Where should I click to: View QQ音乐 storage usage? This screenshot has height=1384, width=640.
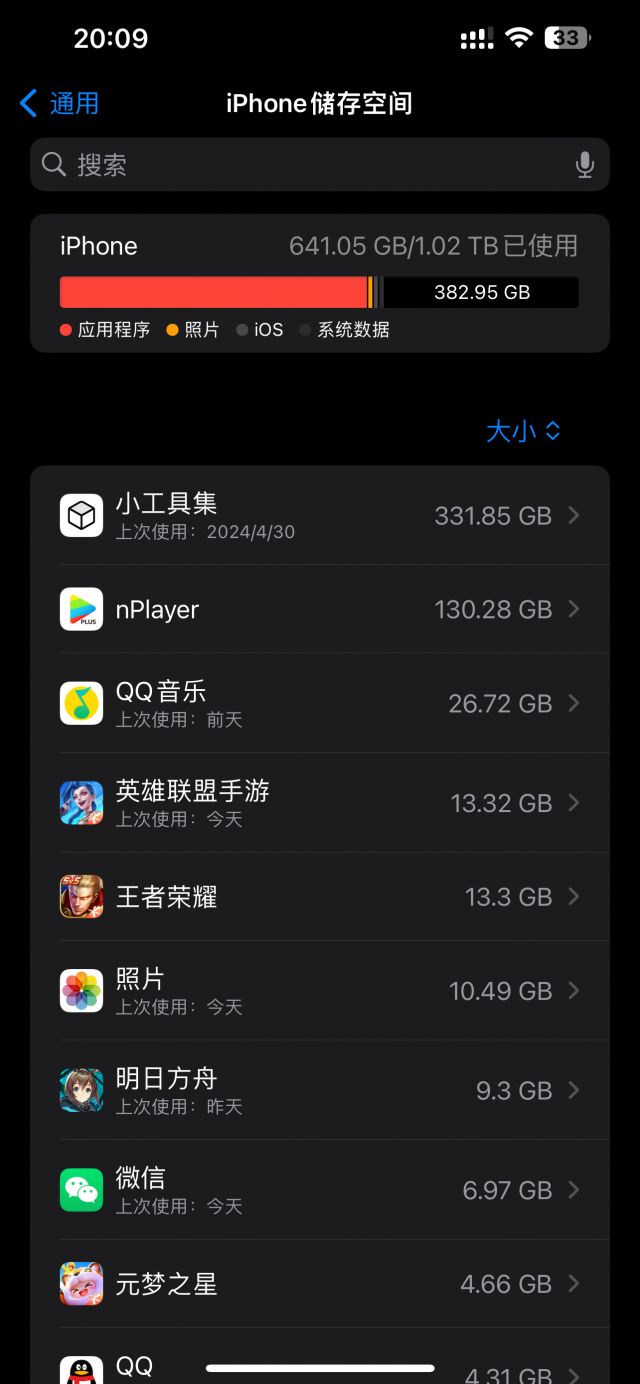coord(320,703)
